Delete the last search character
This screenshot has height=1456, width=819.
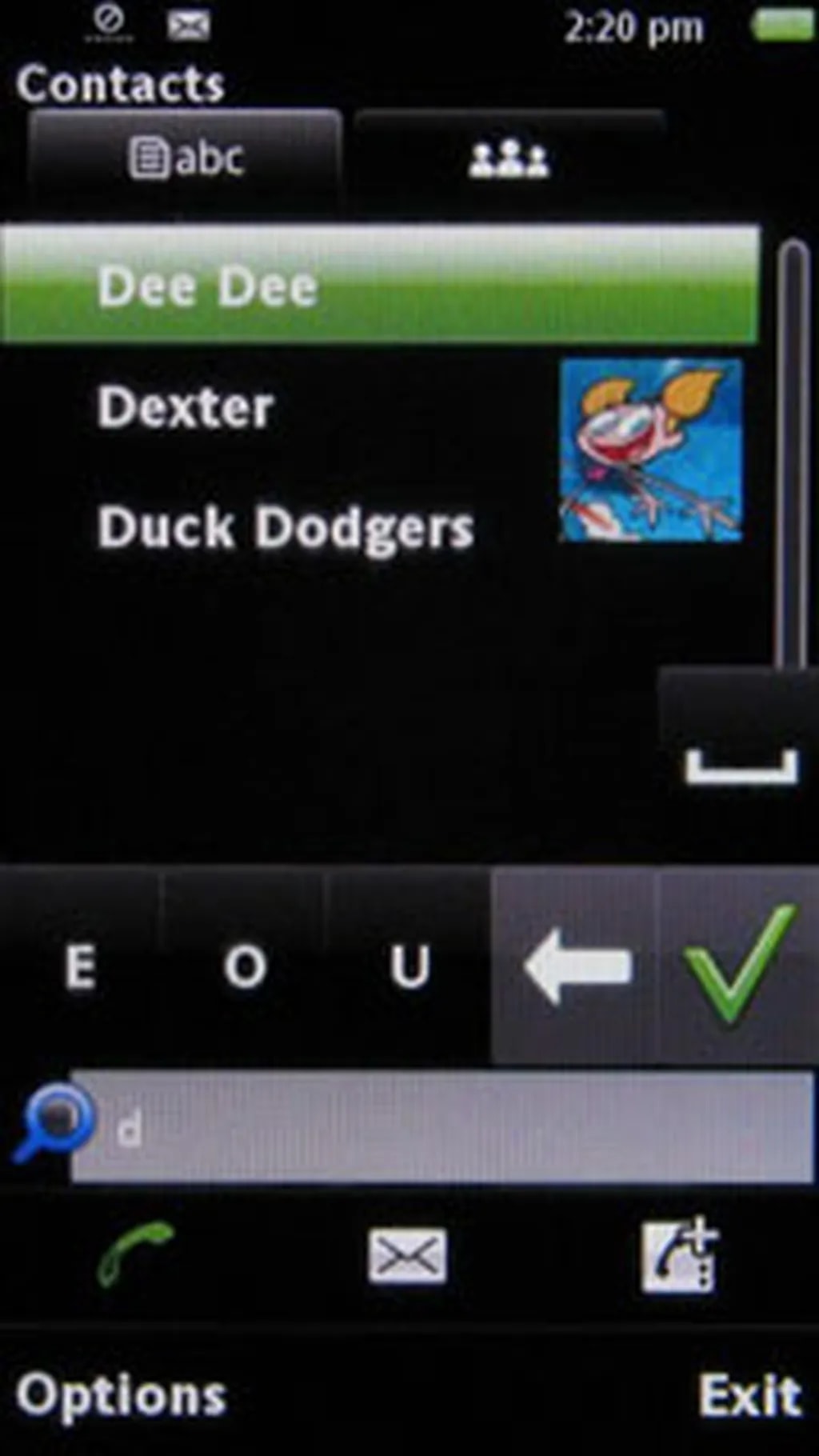pos(574,966)
